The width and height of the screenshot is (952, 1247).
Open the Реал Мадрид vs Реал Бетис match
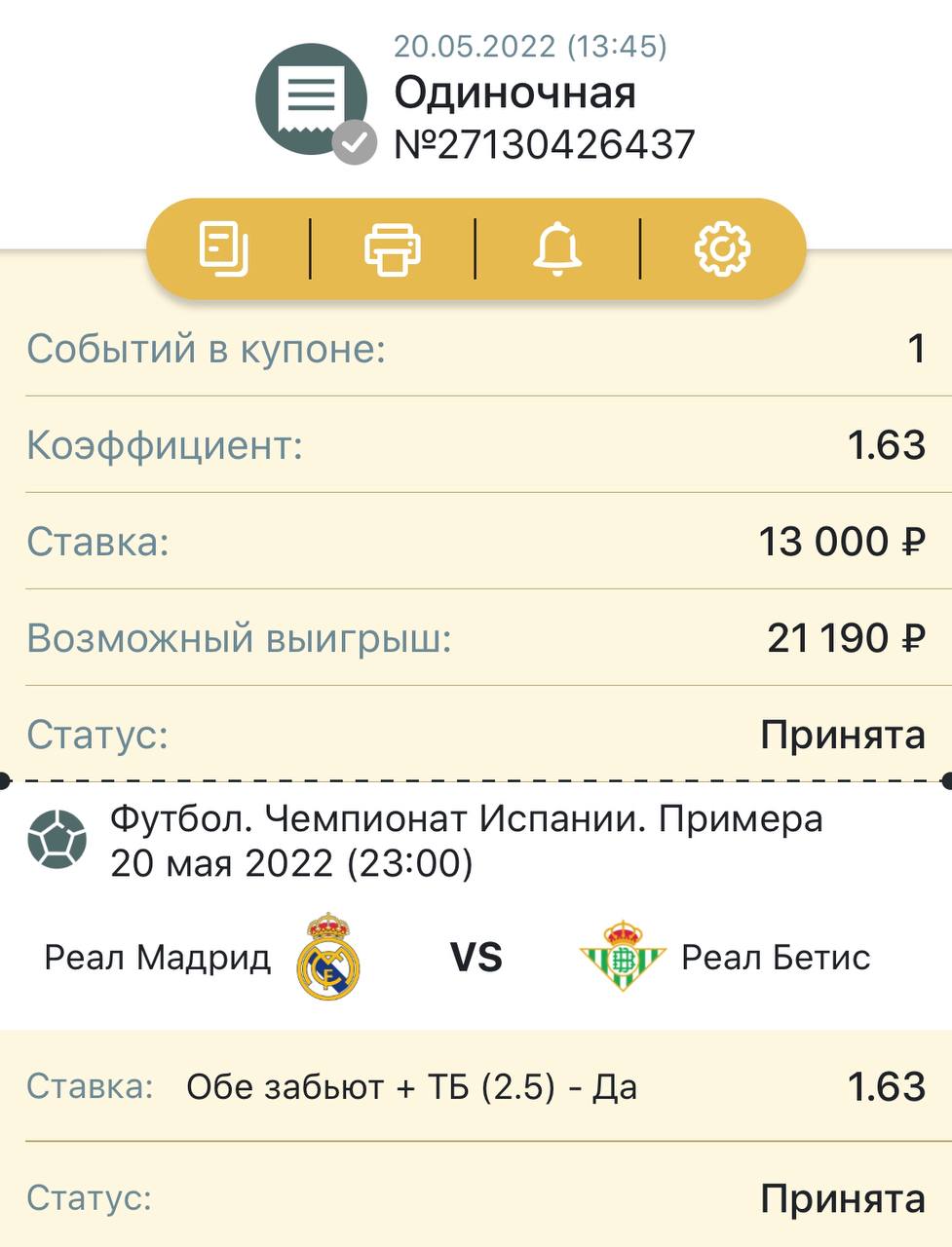(476, 957)
